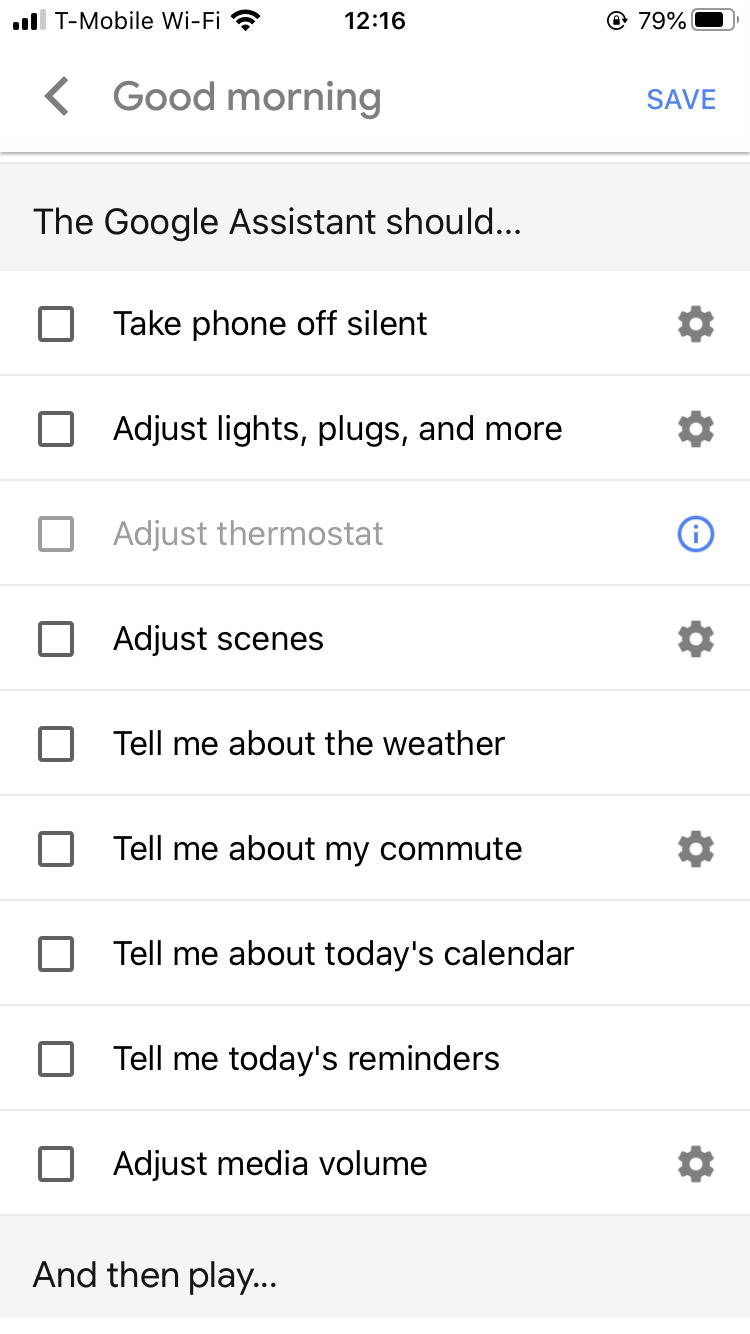Open gear for Adjust lights, plugs, and more
The width and height of the screenshot is (750, 1334).
[696, 429]
